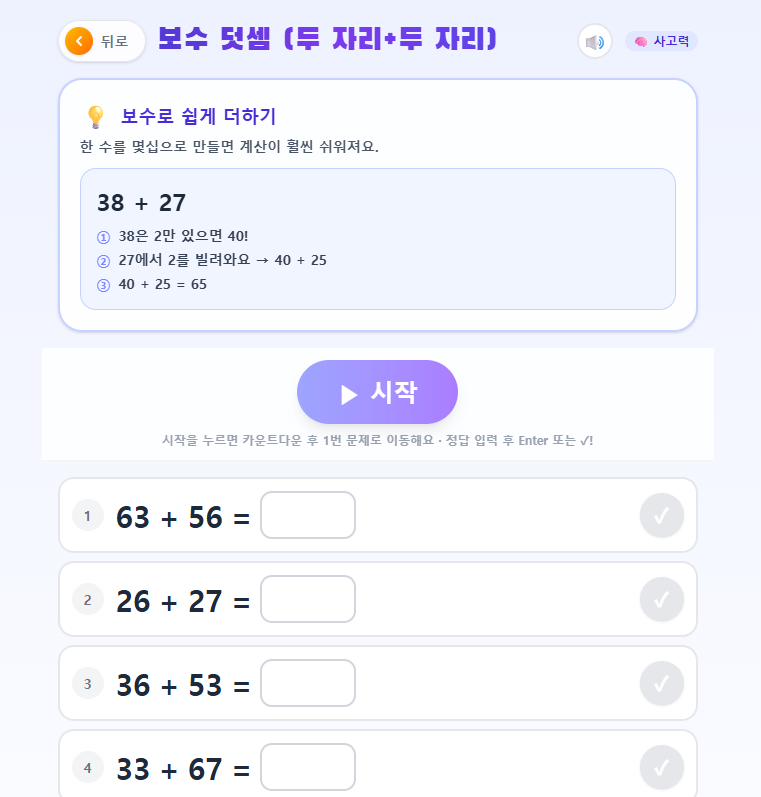The height and width of the screenshot is (797, 761).
Task: Open the 사고력 category chip
Action: point(661,41)
